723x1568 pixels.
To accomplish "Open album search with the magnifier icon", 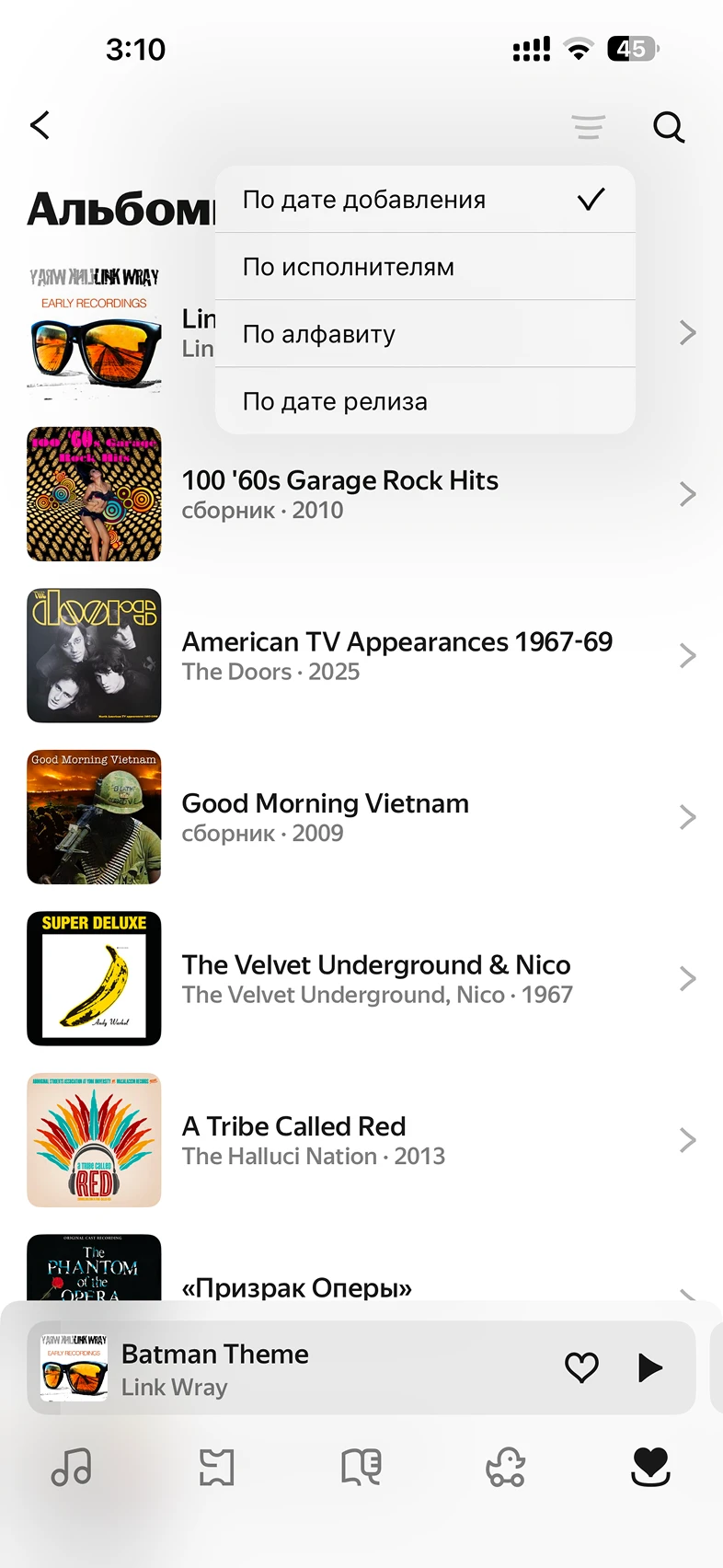I will point(669,127).
